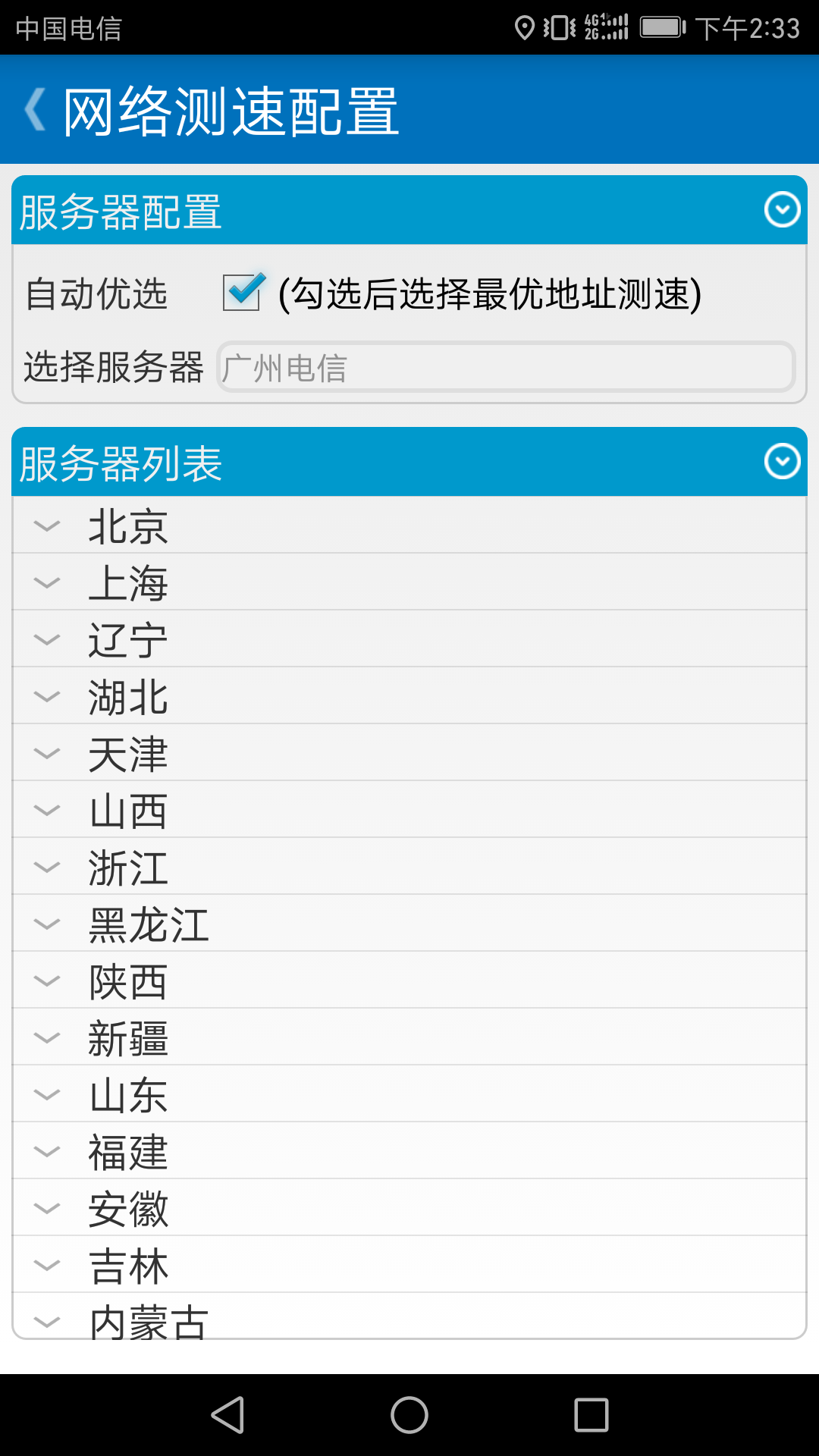Expand the 辽宁 server entry
The height and width of the screenshot is (1456, 819).
47,639
